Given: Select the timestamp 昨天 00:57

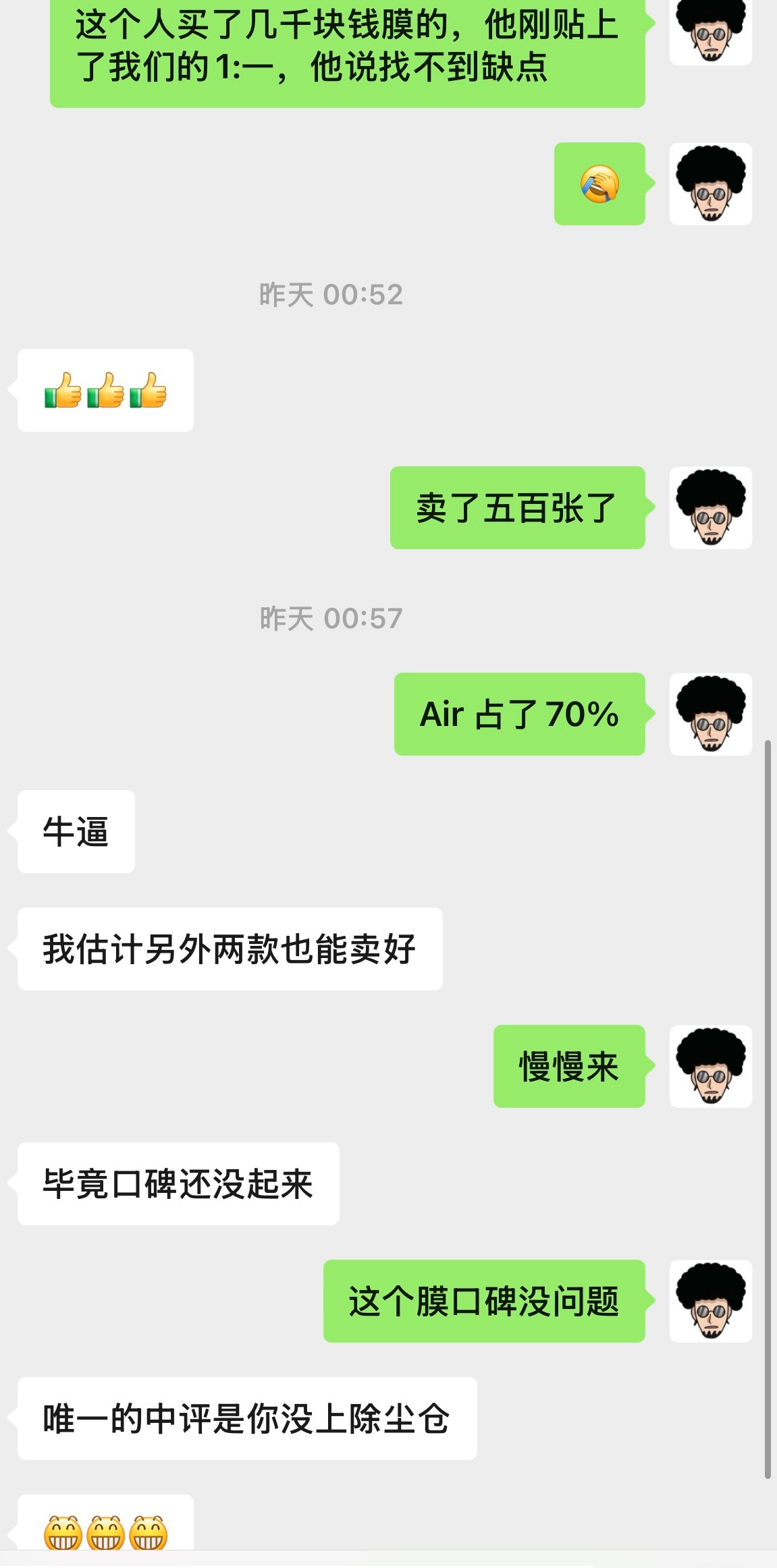Looking at the screenshot, I should point(330,617).
